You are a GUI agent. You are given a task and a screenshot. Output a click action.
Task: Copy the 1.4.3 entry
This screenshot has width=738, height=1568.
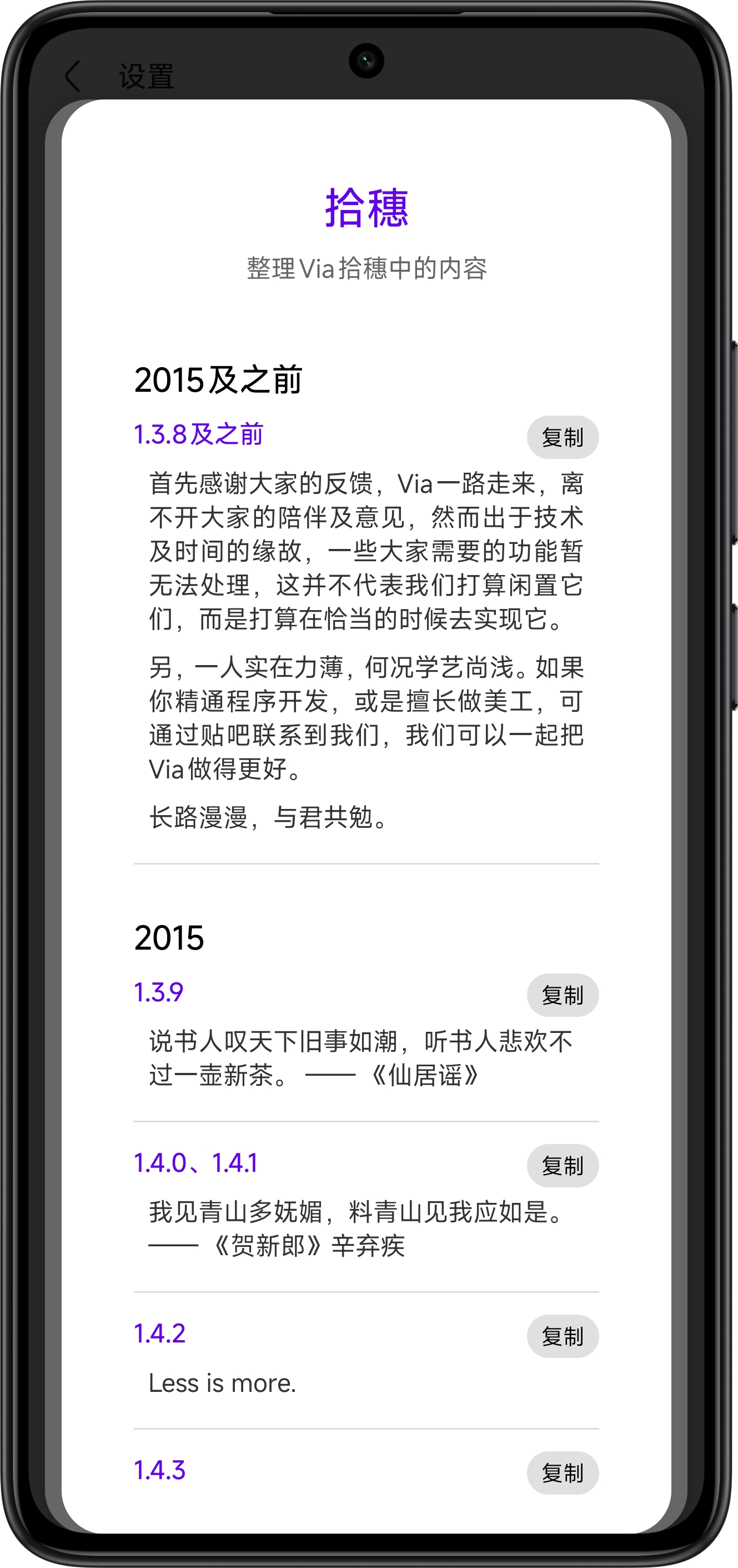tap(562, 1473)
